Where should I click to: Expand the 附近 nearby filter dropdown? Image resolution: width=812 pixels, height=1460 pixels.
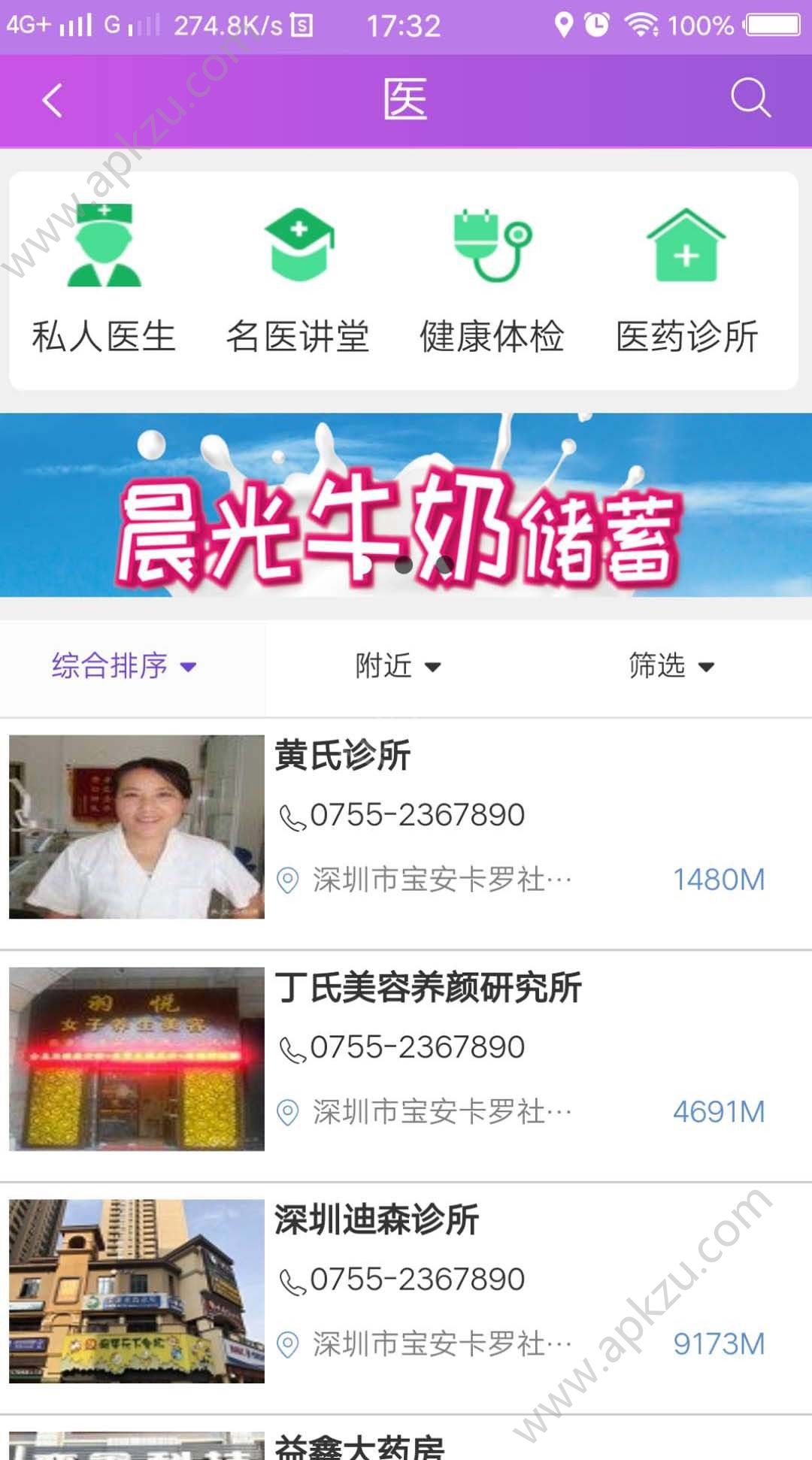point(399,667)
